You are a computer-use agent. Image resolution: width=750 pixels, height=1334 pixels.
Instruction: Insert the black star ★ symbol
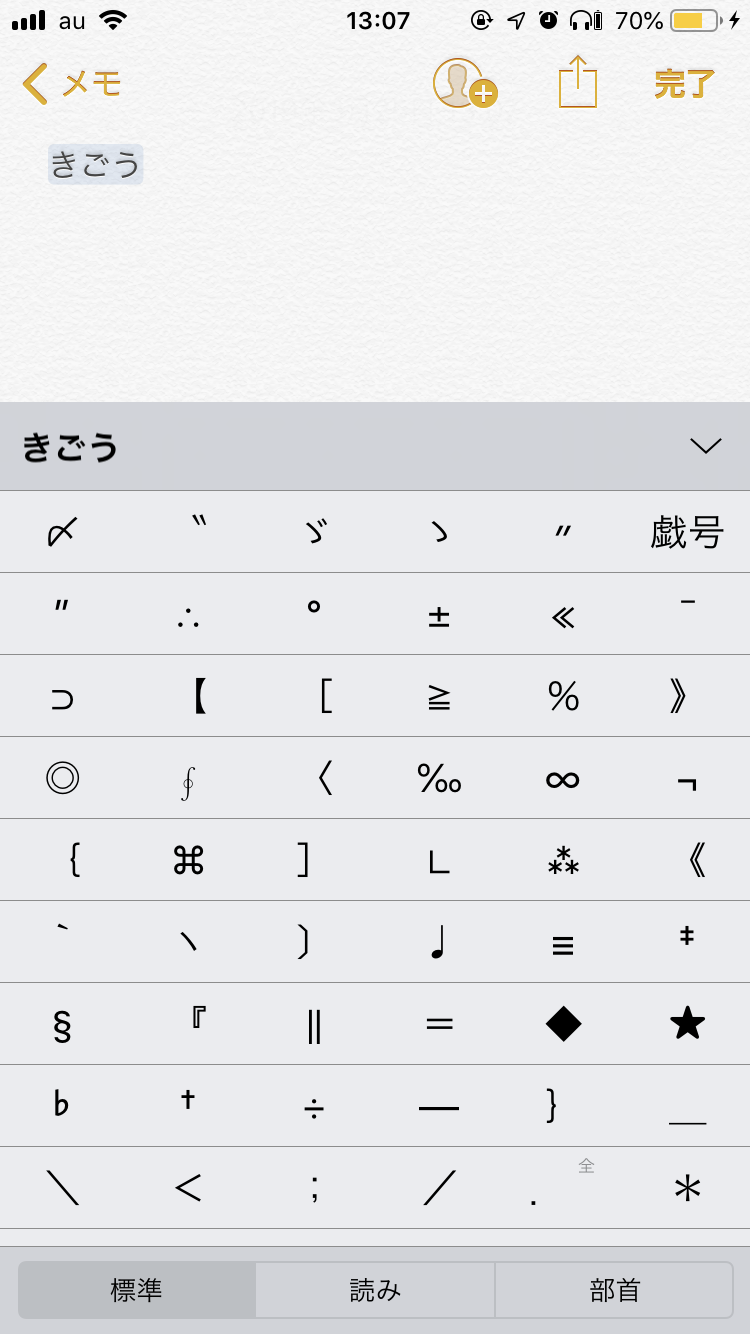tap(686, 1023)
